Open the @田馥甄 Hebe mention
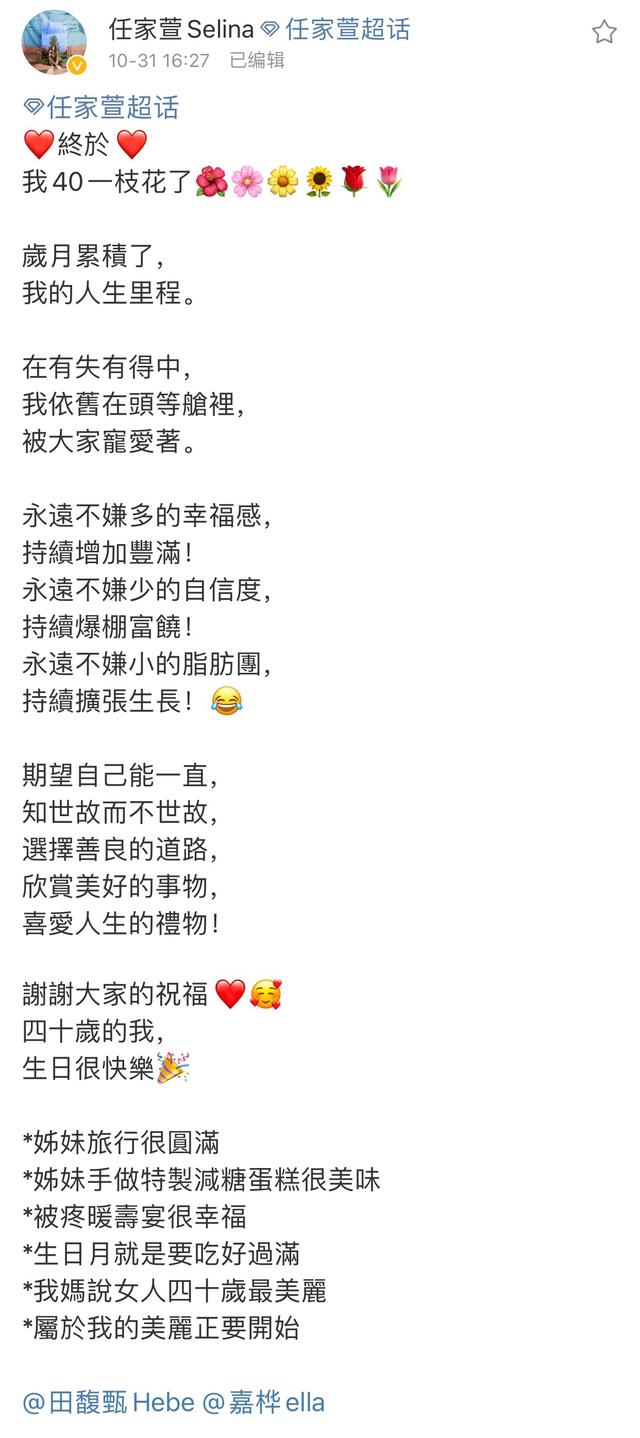 click(109, 1403)
